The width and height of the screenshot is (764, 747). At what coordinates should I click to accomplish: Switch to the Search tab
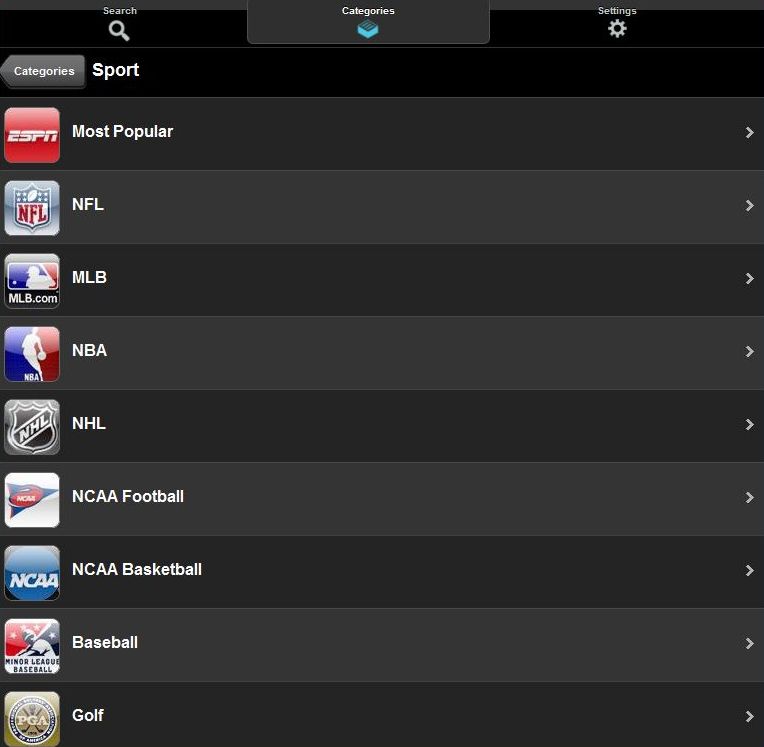click(x=119, y=23)
